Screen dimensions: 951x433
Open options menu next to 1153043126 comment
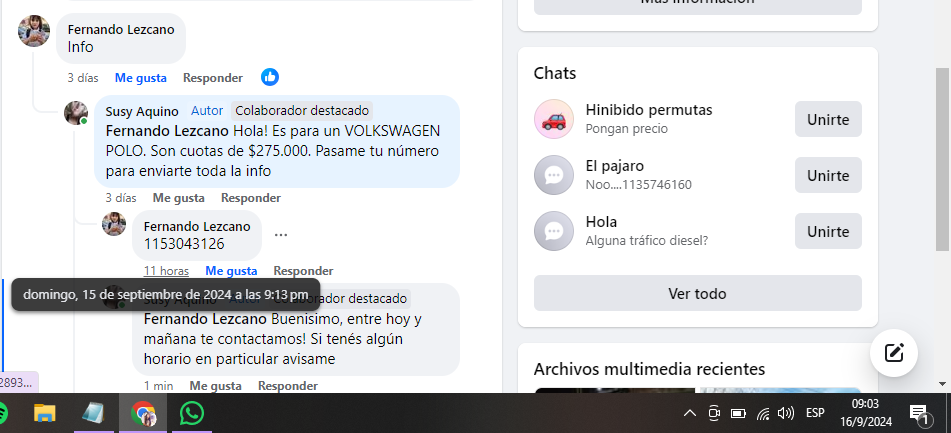pyautogui.click(x=281, y=235)
